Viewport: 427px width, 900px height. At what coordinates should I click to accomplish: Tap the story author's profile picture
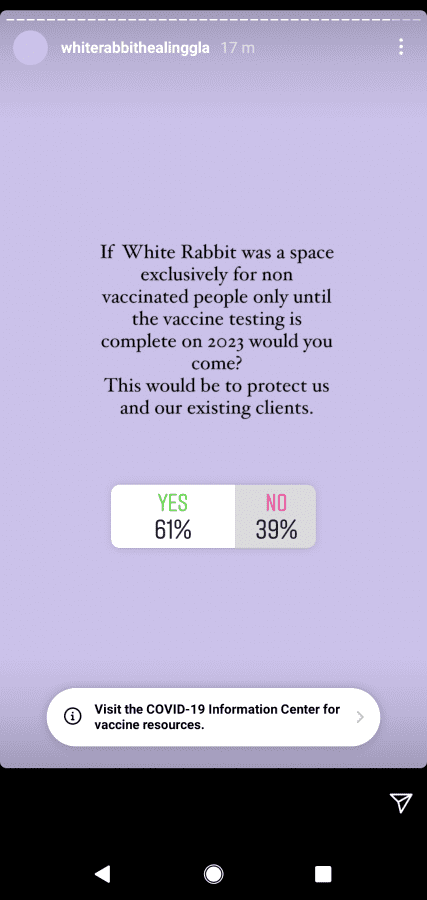tap(30, 48)
